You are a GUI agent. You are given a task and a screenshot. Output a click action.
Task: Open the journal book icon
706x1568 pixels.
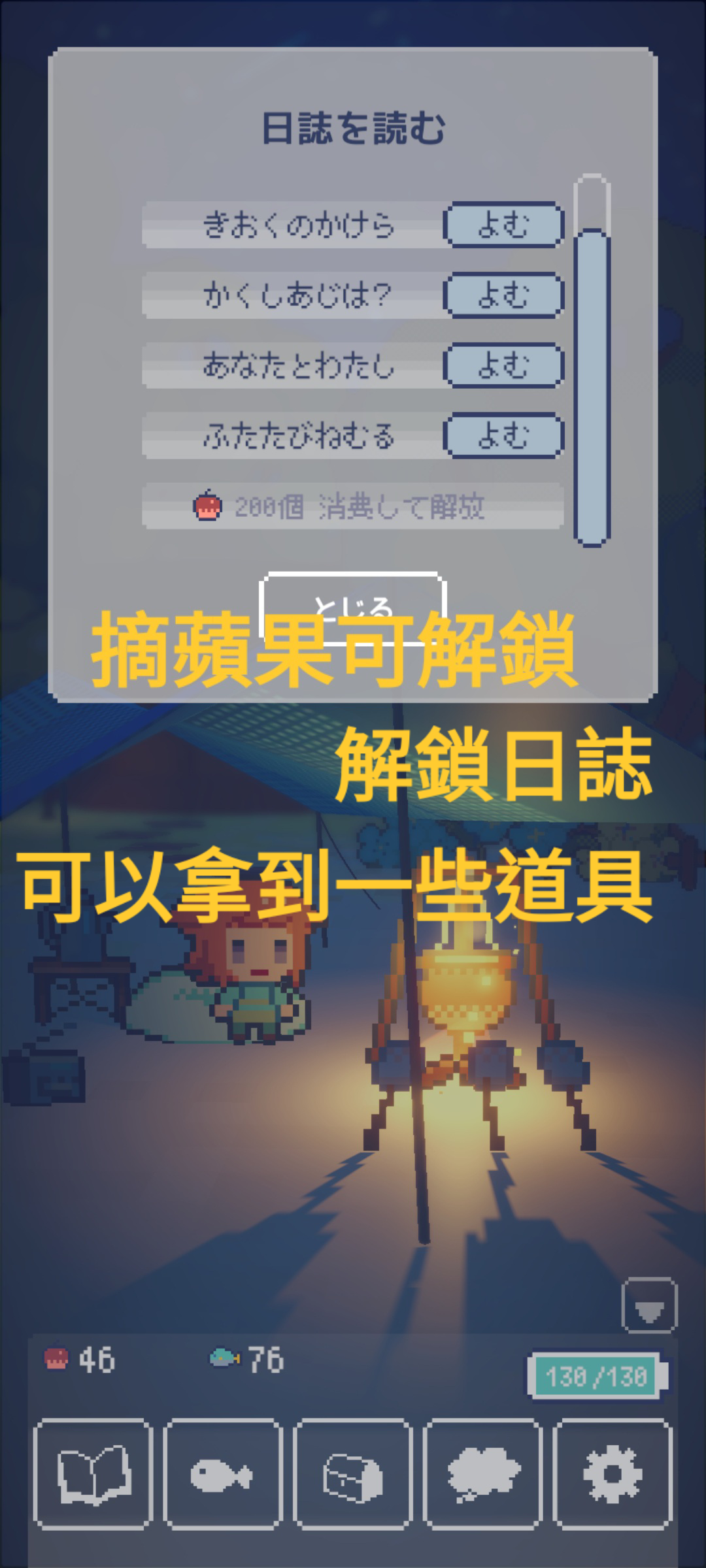pyautogui.click(x=92, y=1475)
